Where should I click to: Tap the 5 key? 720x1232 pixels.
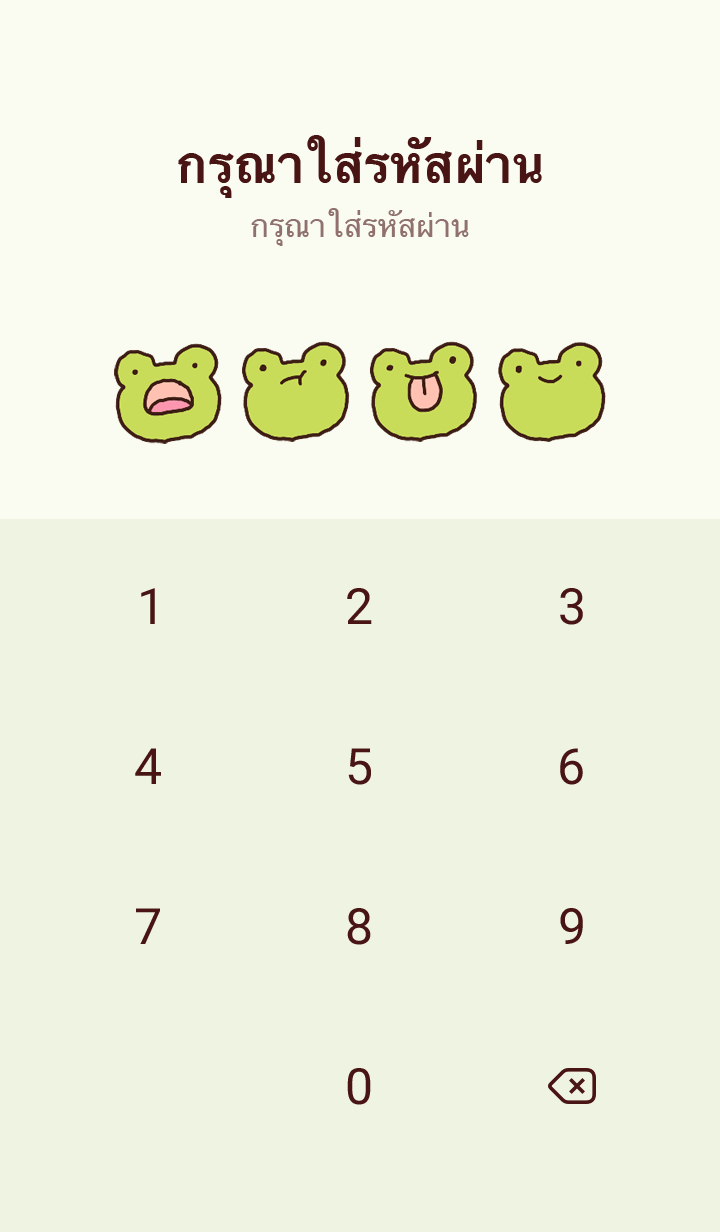click(359, 767)
